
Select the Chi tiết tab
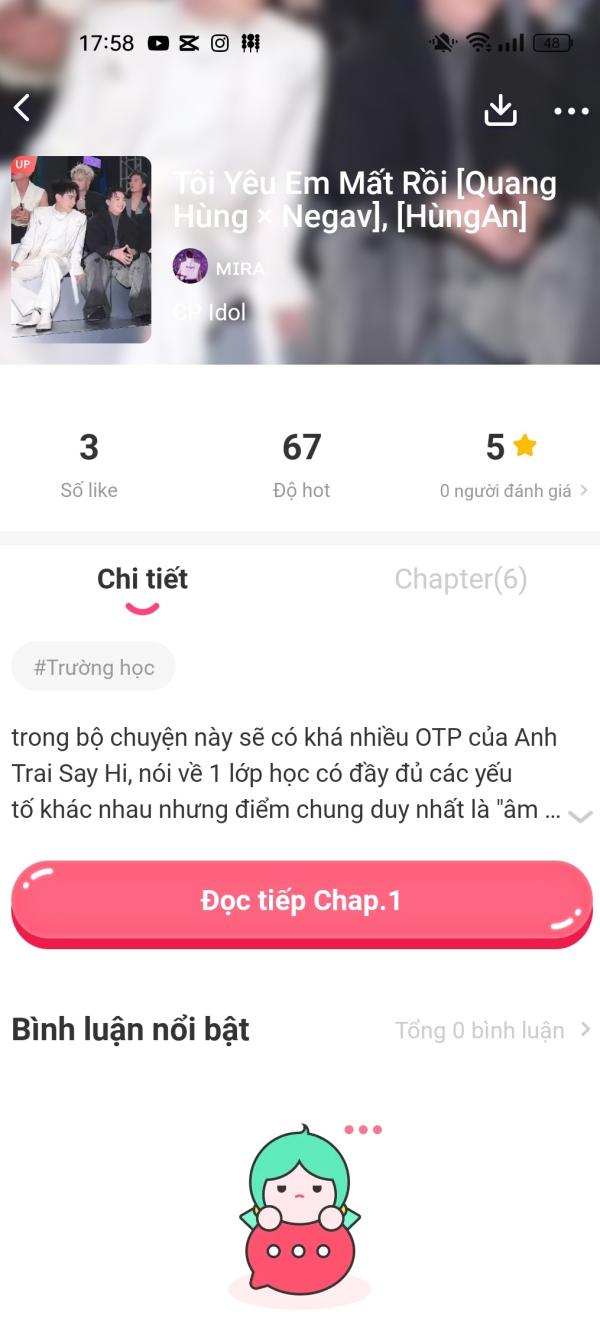[x=142, y=579]
